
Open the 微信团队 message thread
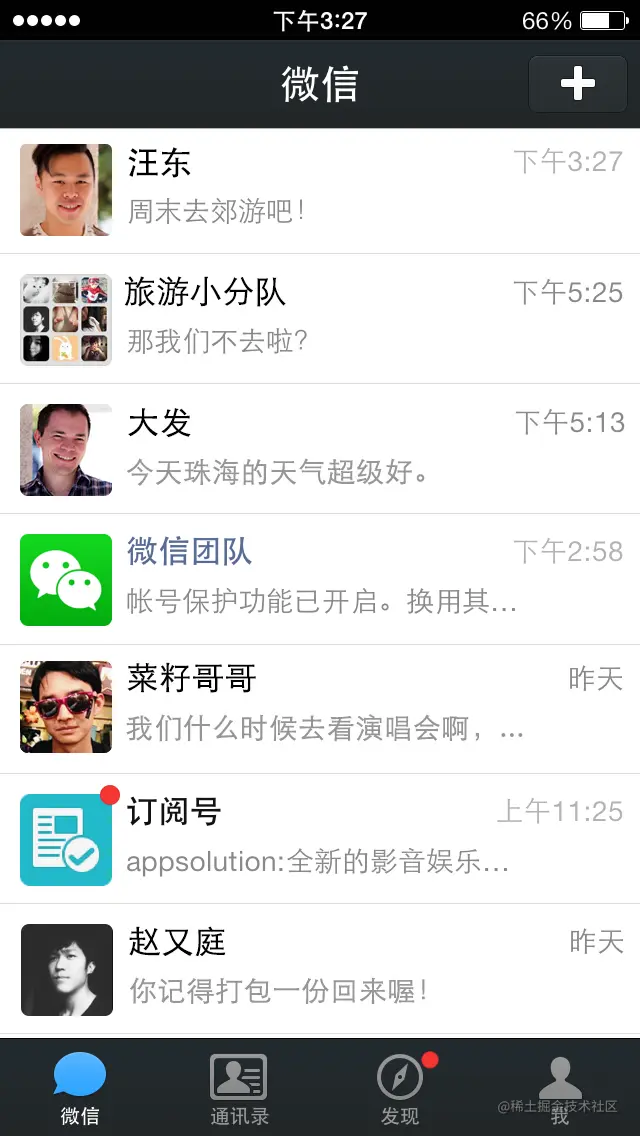click(x=320, y=579)
